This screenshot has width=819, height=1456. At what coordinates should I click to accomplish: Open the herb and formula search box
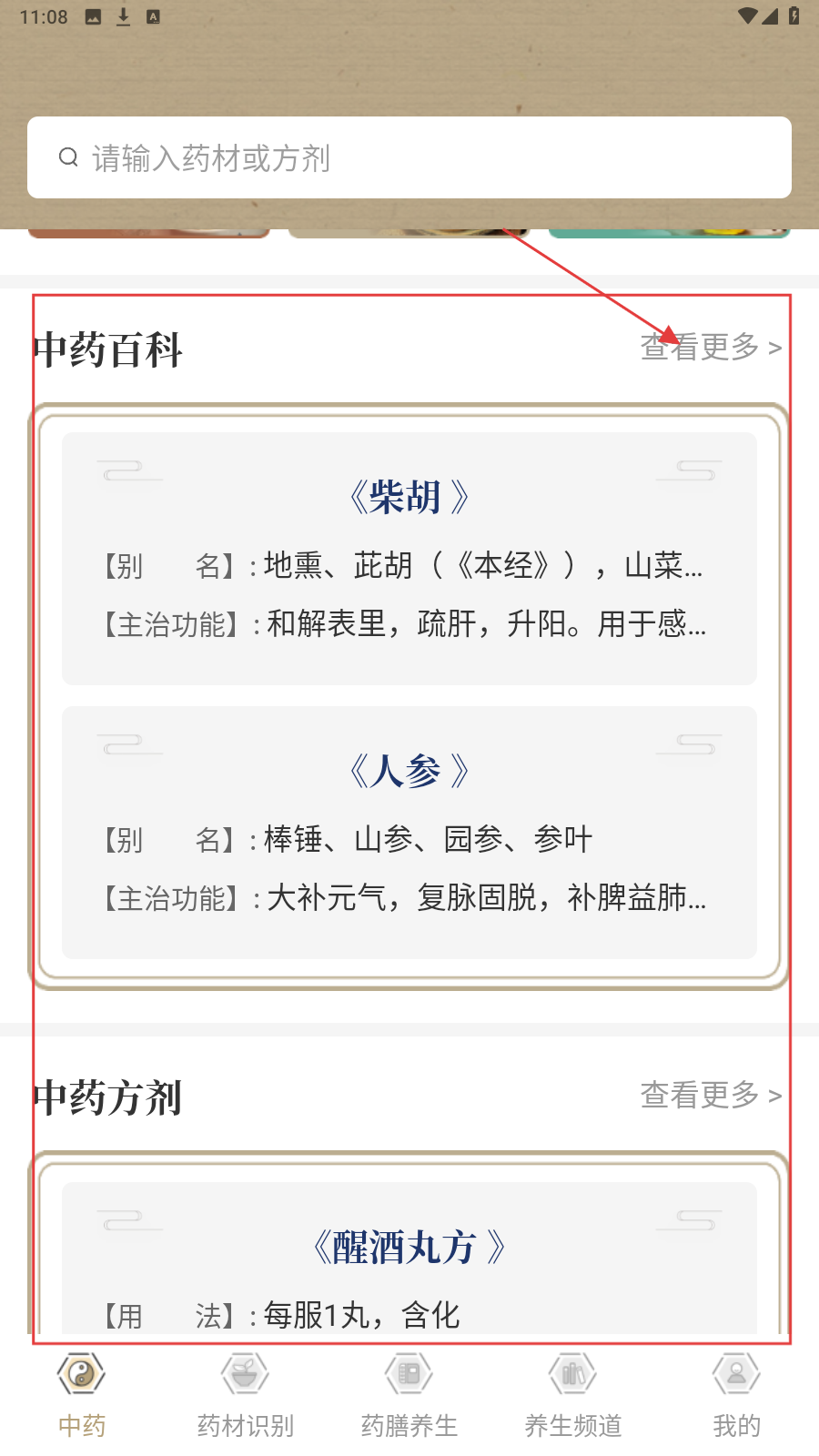pos(409,157)
